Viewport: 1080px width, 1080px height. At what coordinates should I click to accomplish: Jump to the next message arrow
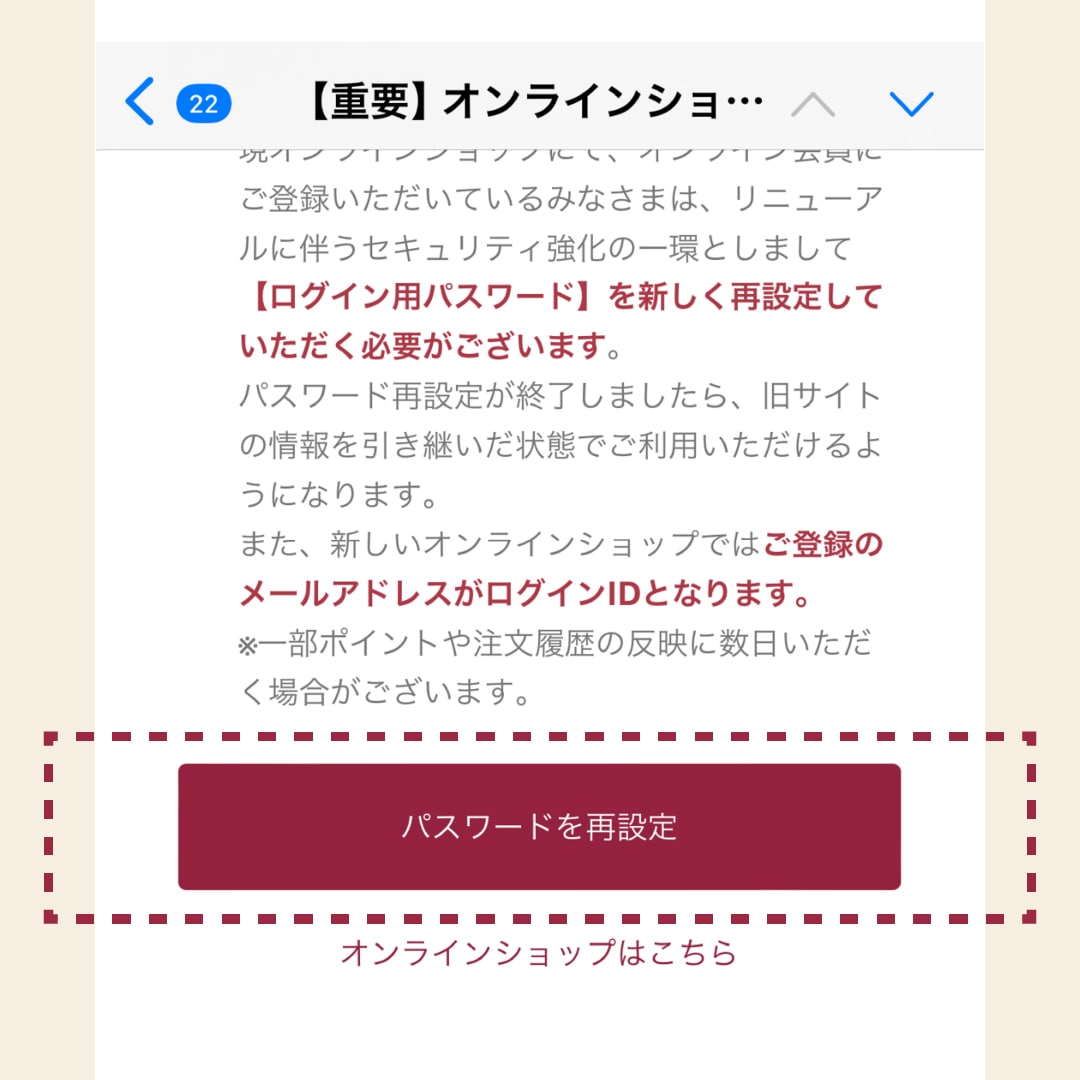tap(911, 103)
